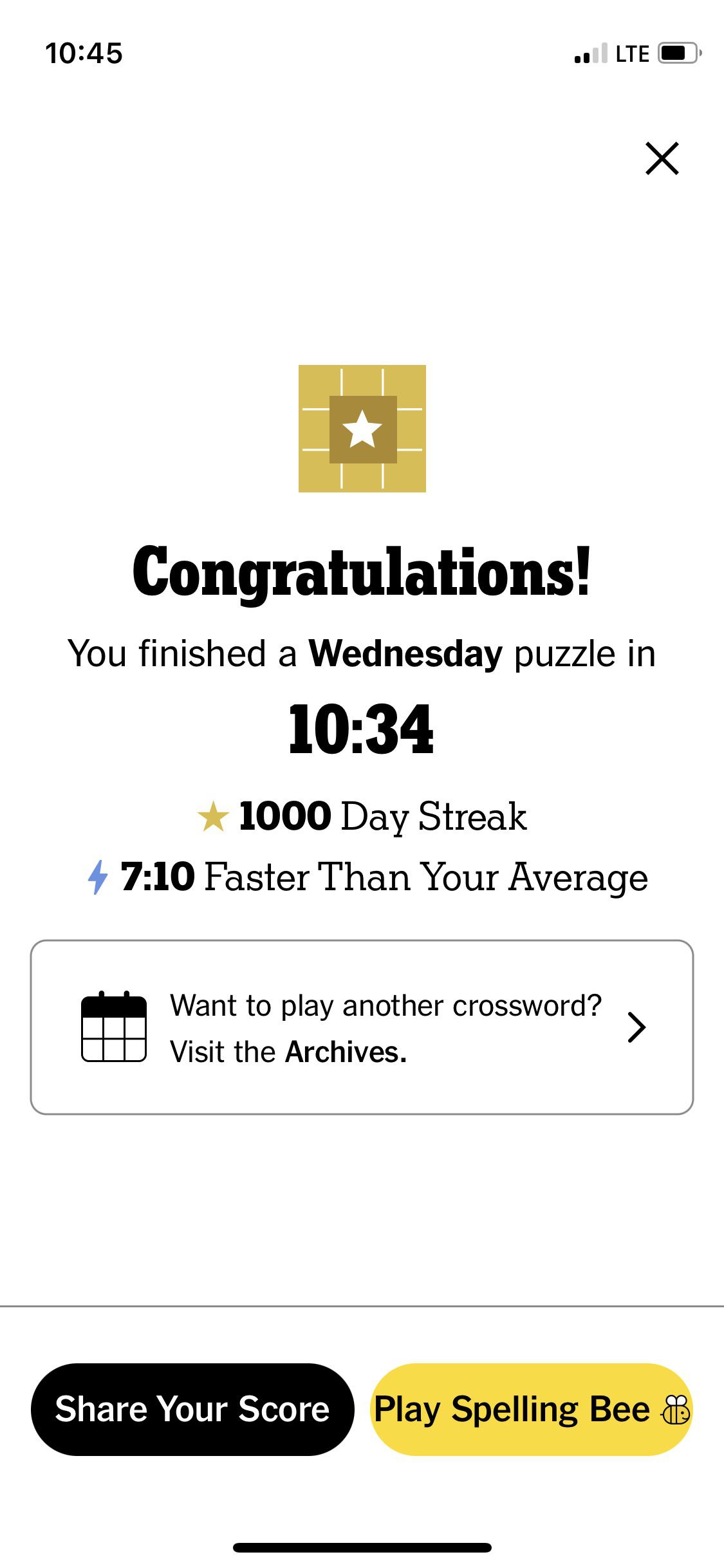Click the chevron on the crossword suggestion card

636,1028
